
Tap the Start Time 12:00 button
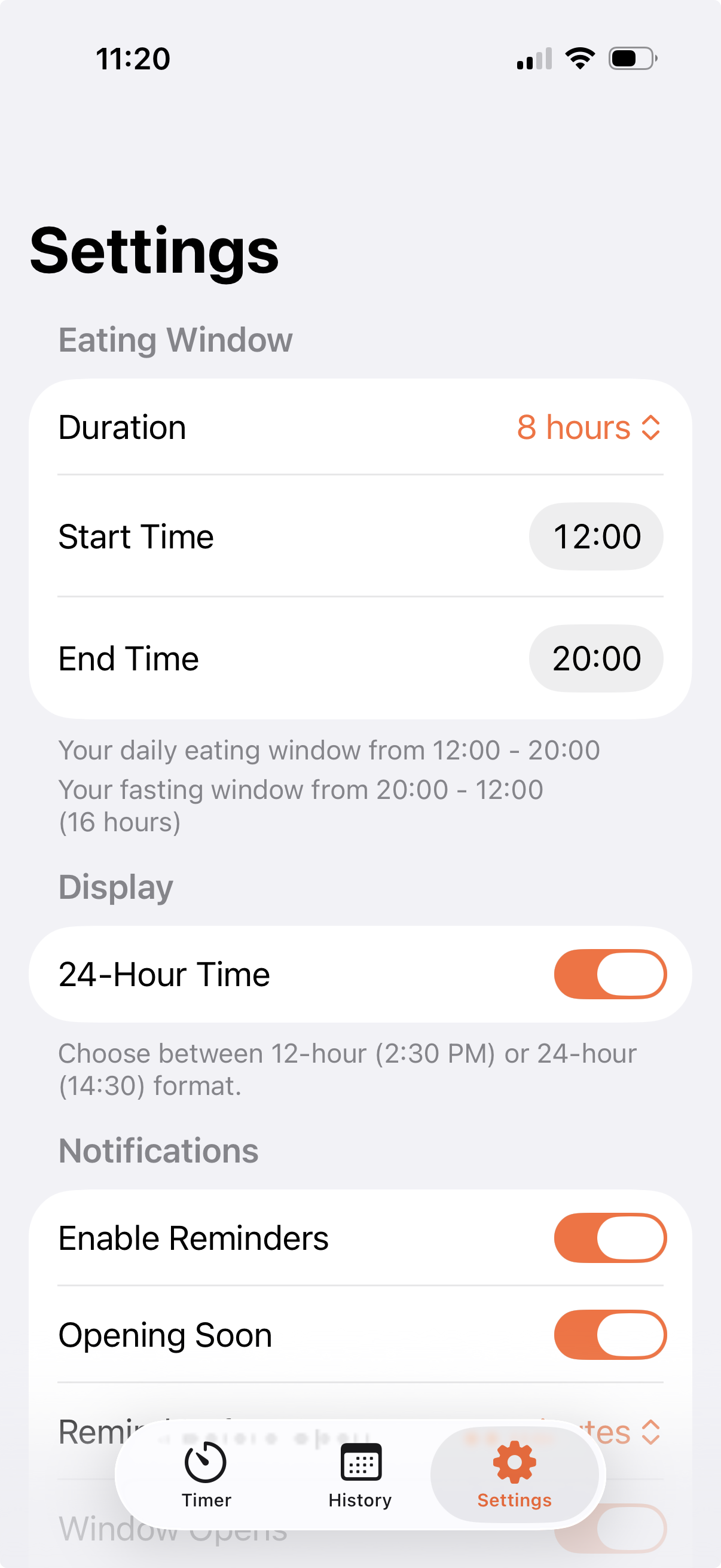pos(595,536)
